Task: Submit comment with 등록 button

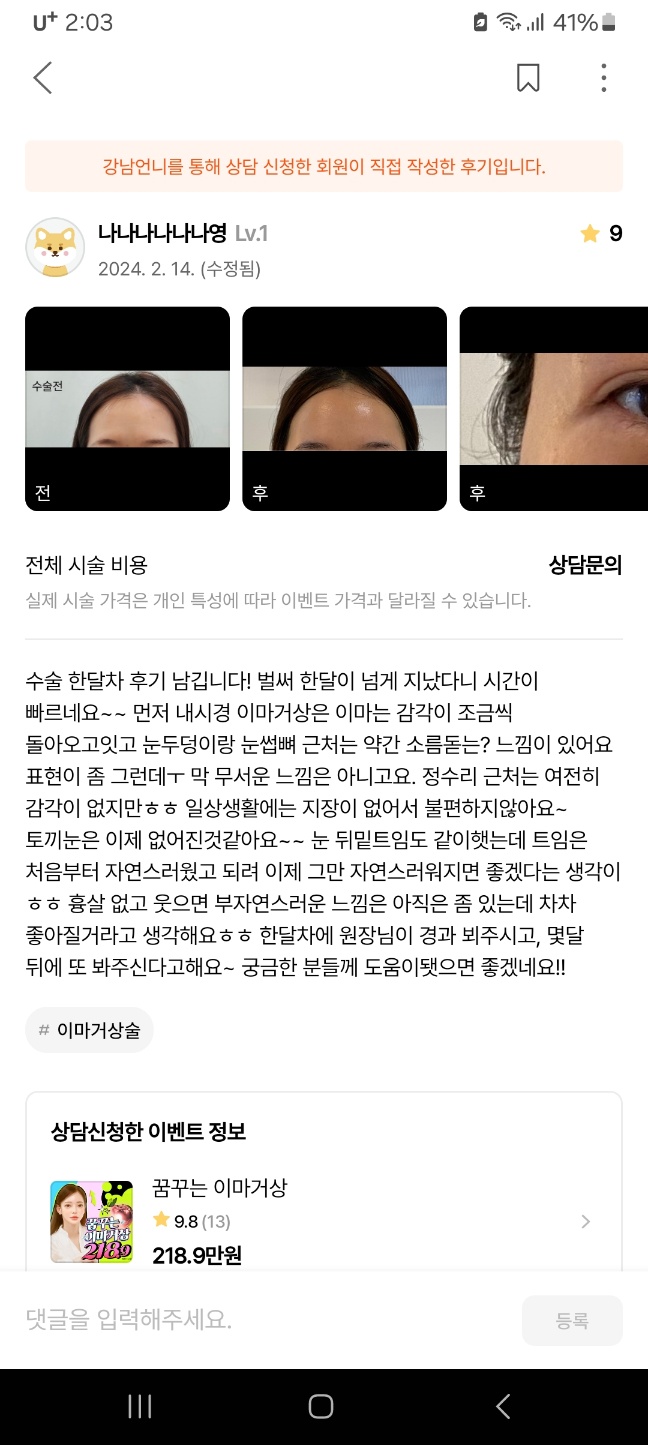Action: coord(572,1320)
